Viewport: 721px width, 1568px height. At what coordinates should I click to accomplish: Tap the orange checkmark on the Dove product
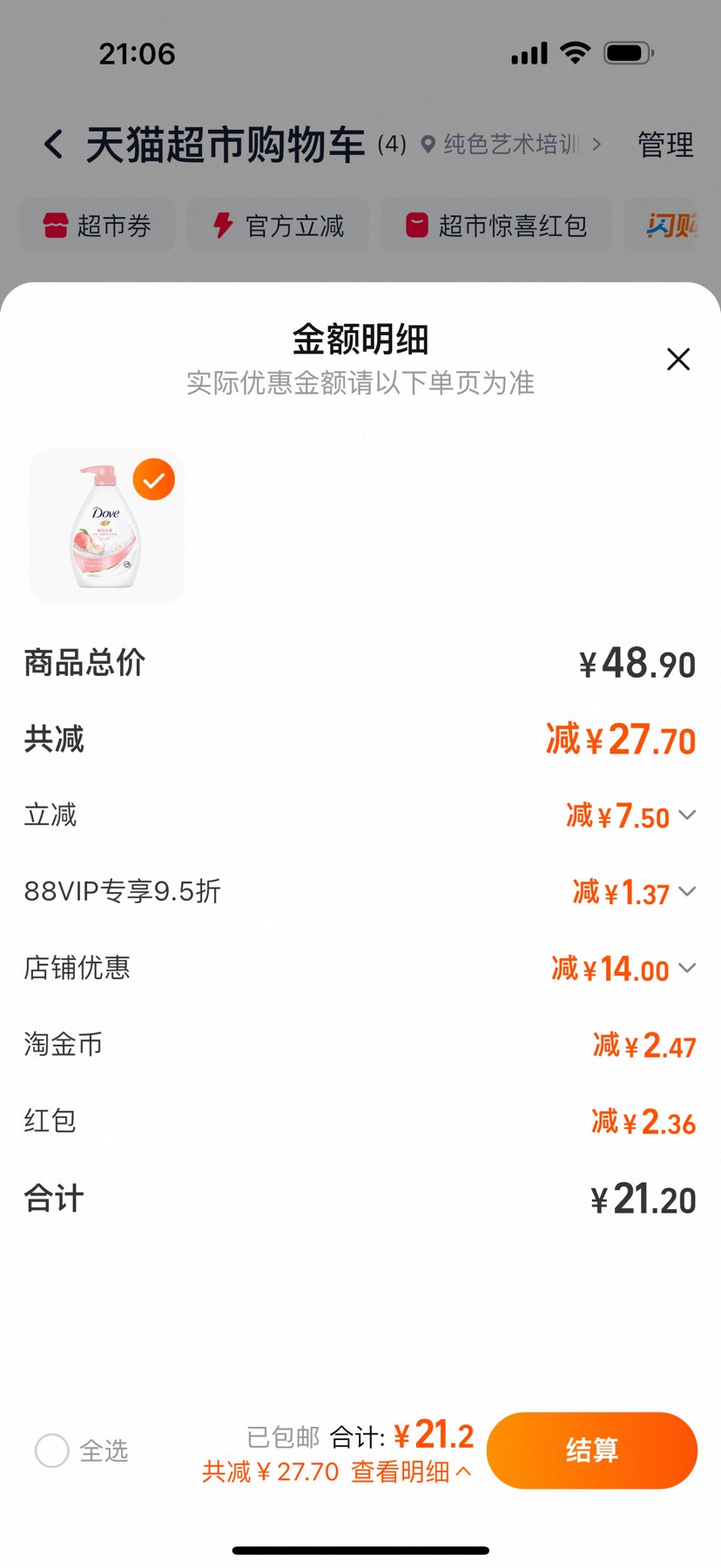click(x=154, y=479)
